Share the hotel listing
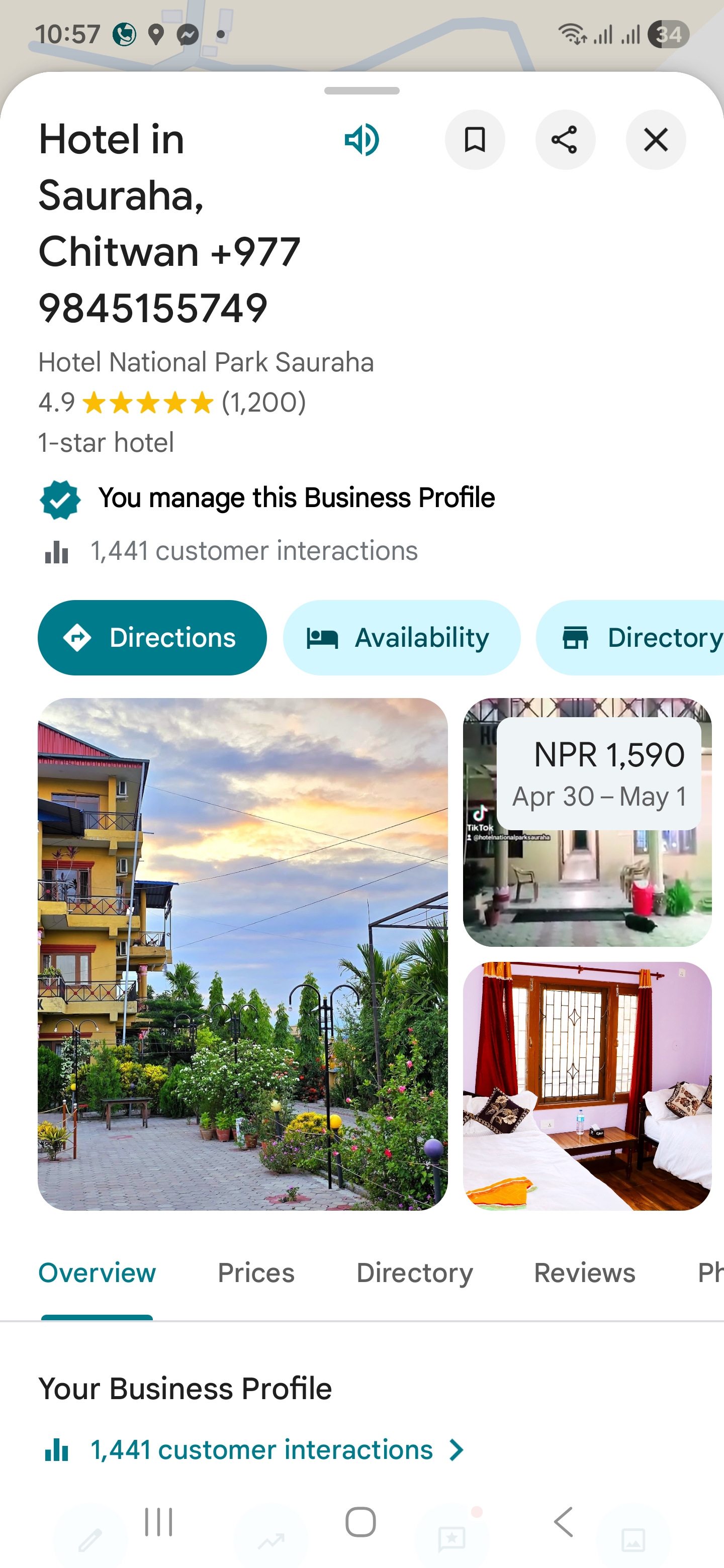Viewport: 724px width, 1568px height. tap(565, 139)
